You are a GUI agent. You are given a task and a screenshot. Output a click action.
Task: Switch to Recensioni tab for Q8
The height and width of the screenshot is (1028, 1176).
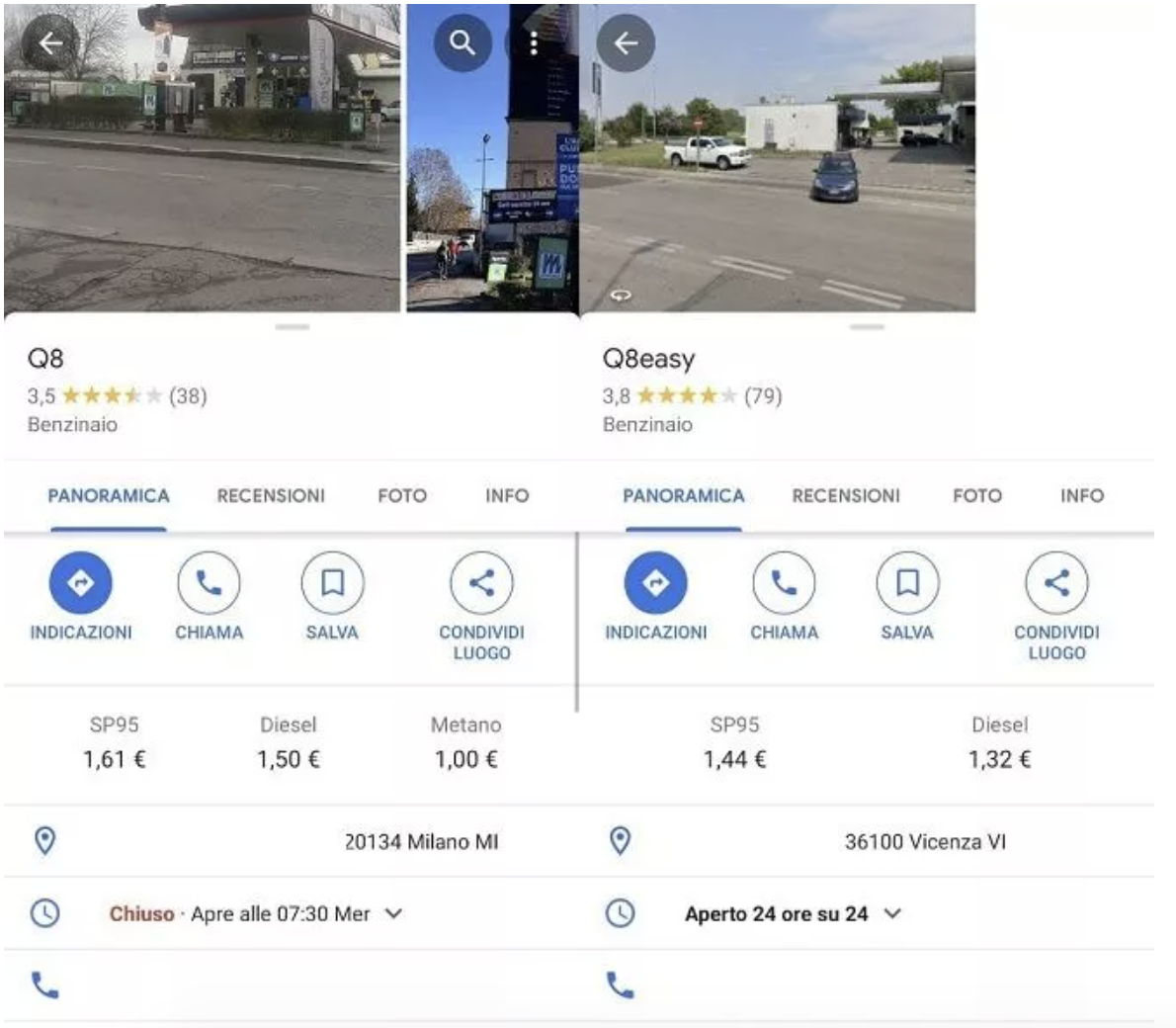point(271,496)
